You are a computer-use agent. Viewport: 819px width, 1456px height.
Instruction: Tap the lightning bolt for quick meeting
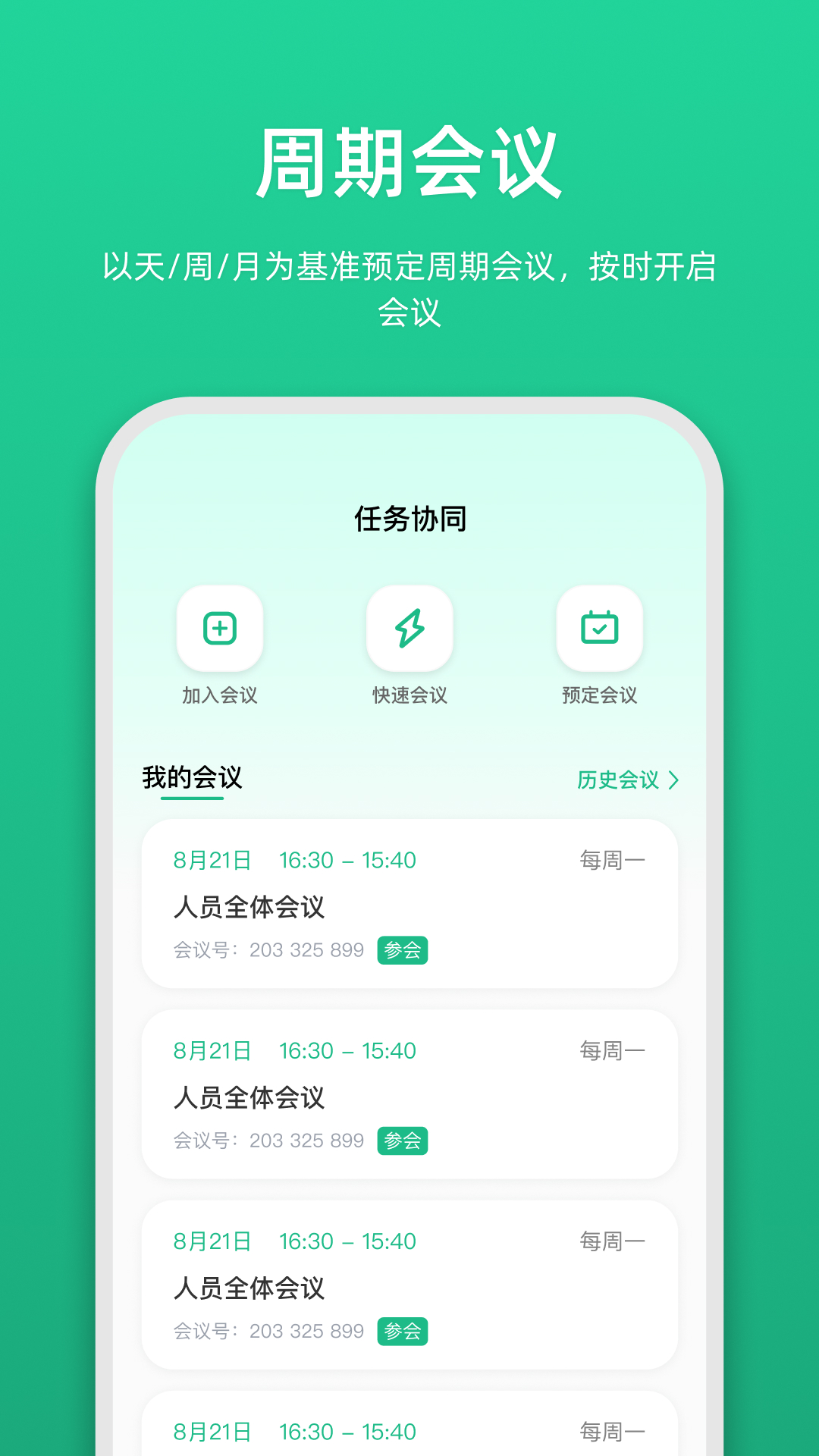pos(409,627)
